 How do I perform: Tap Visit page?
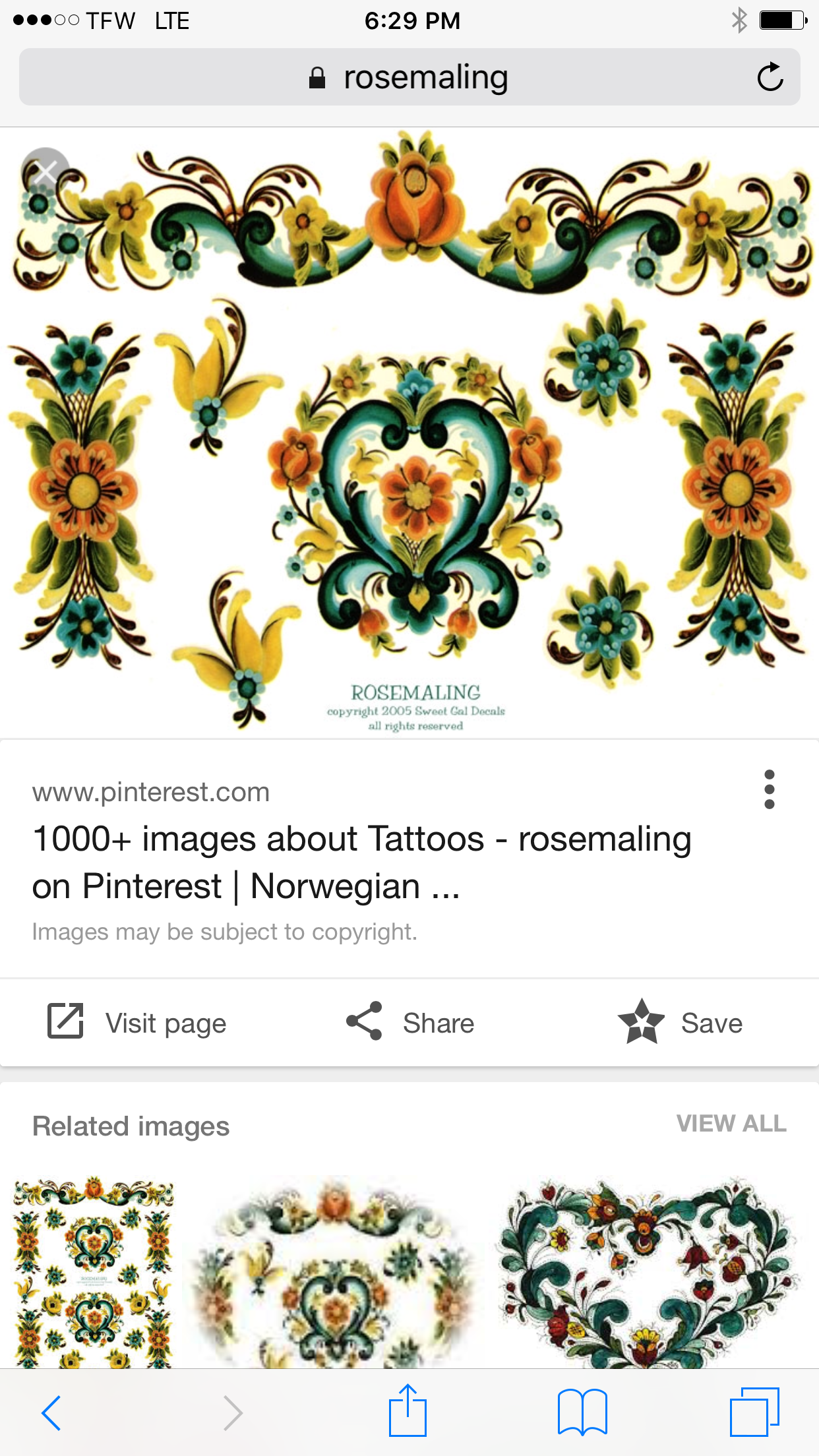137,1023
